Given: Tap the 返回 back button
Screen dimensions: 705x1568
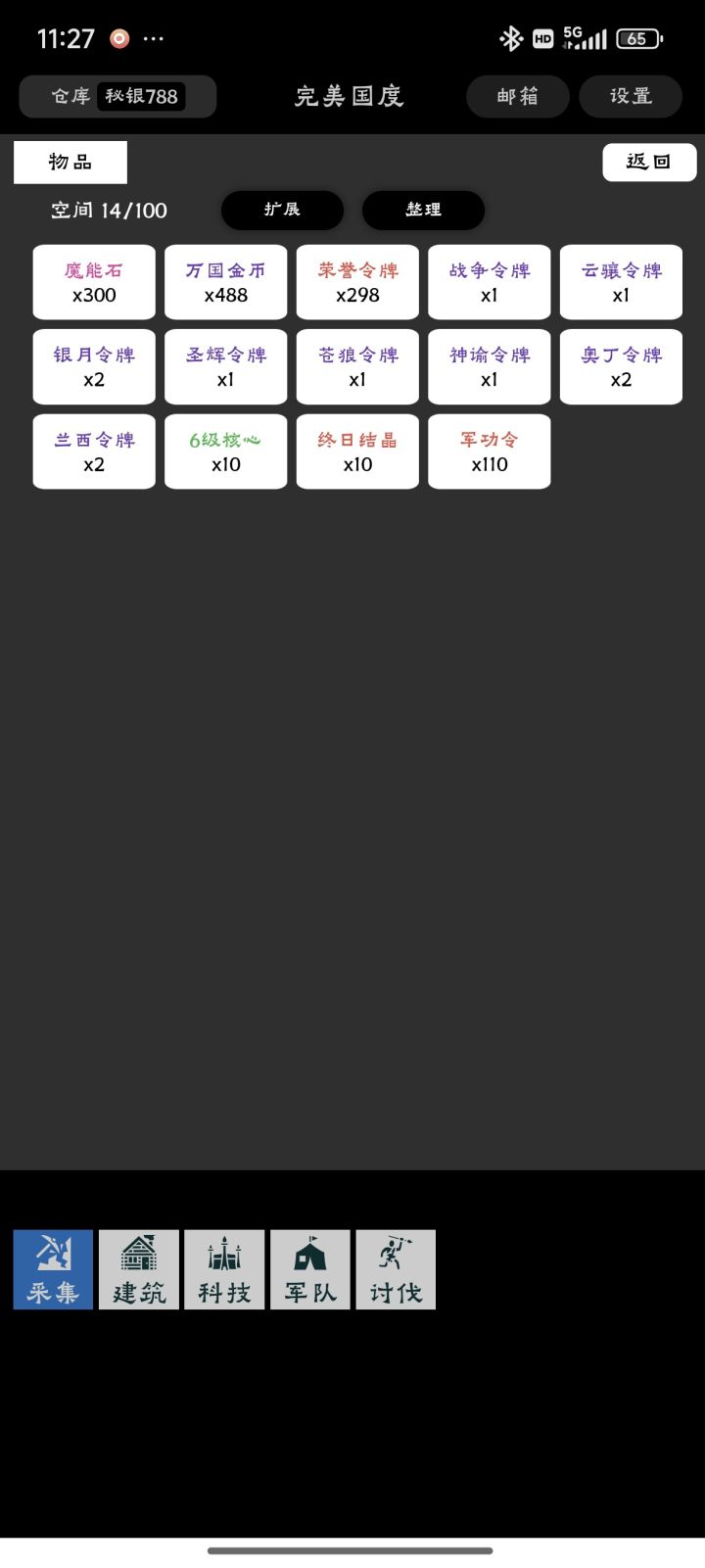Looking at the screenshot, I should click(648, 163).
